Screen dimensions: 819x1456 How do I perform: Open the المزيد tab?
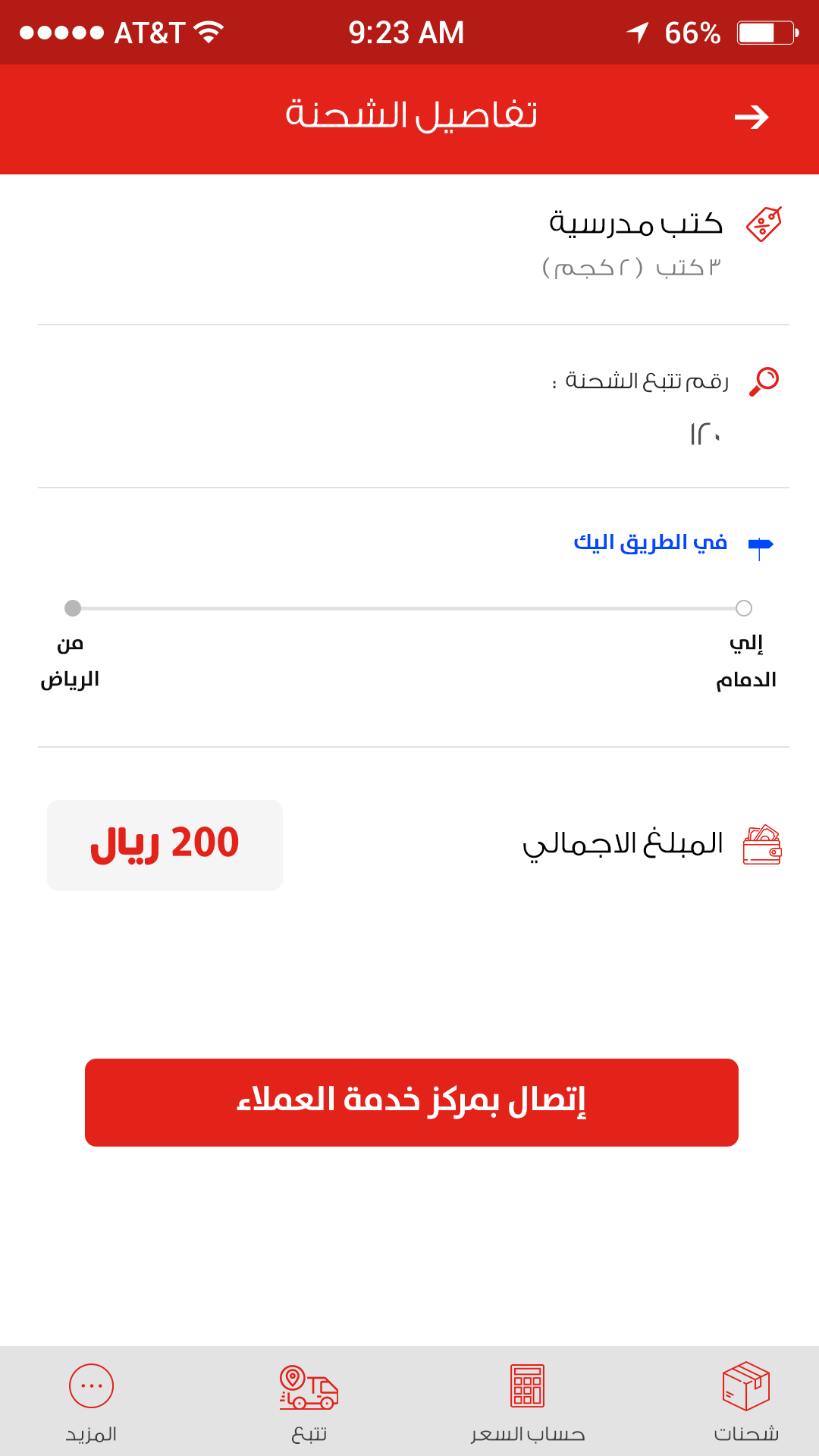point(91,1401)
